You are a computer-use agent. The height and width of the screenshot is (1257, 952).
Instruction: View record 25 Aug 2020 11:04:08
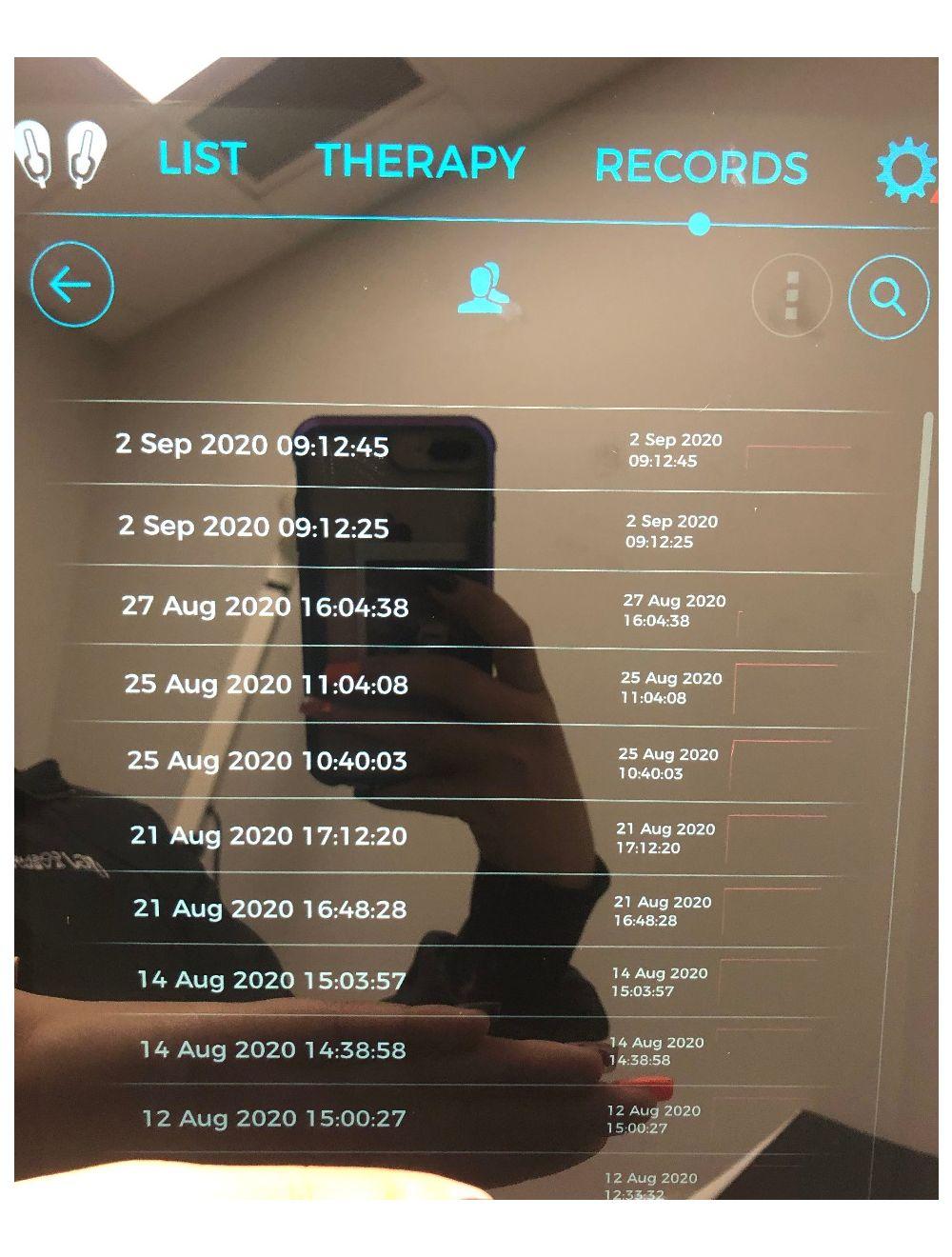(266, 684)
